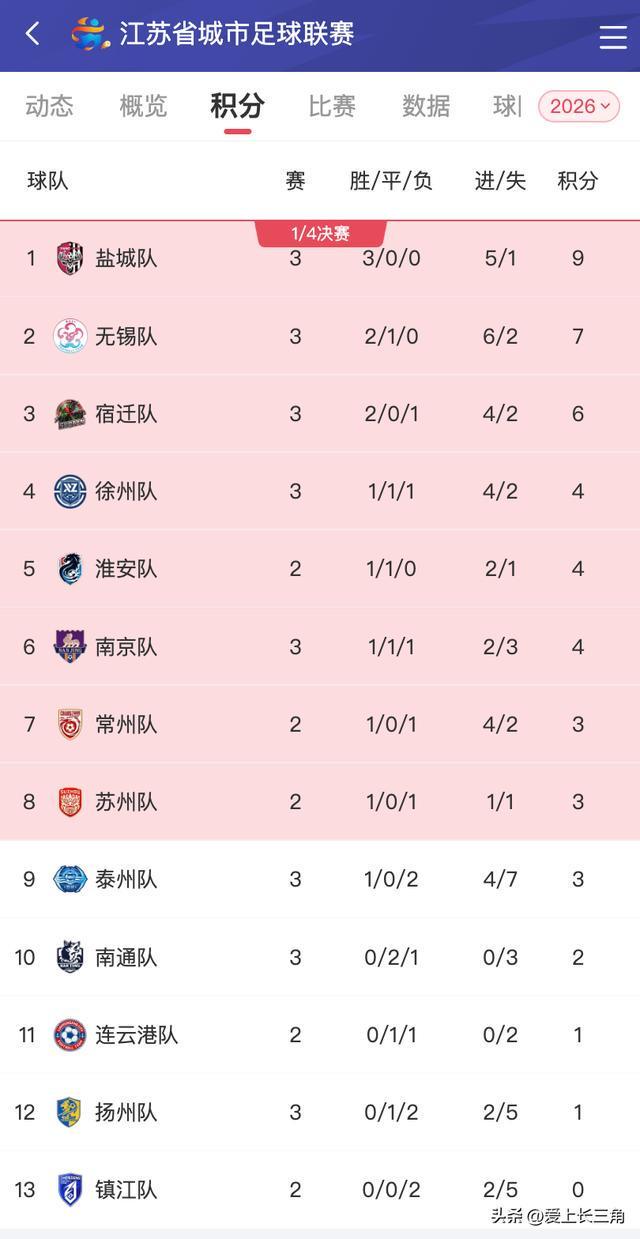The height and width of the screenshot is (1239, 640).
Task: Open the 2026 season dropdown
Action: coord(579,106)
